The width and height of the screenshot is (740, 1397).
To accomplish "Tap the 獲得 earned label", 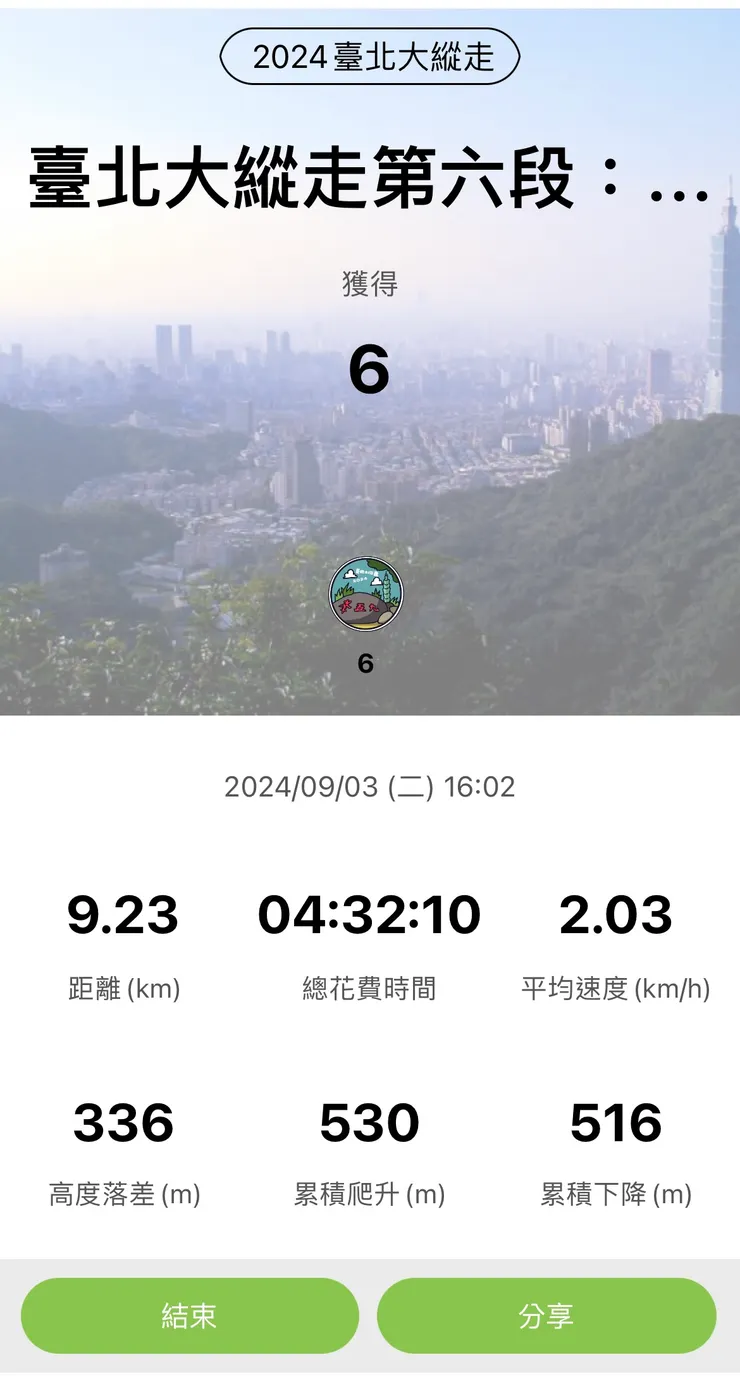I will pos(368,285).
